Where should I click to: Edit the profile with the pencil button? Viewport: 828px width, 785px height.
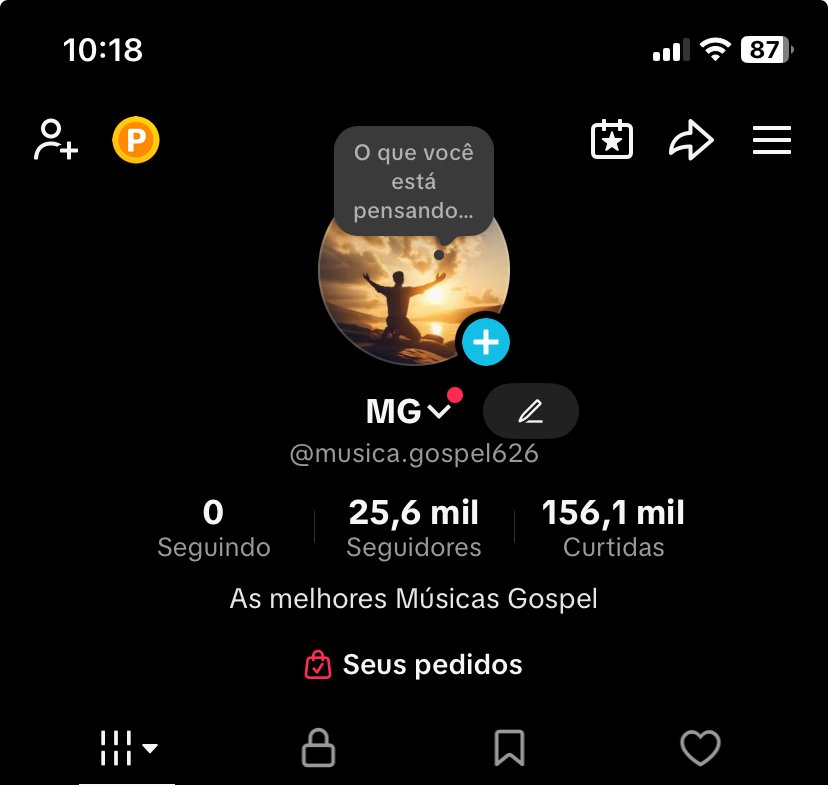[530, 411]
